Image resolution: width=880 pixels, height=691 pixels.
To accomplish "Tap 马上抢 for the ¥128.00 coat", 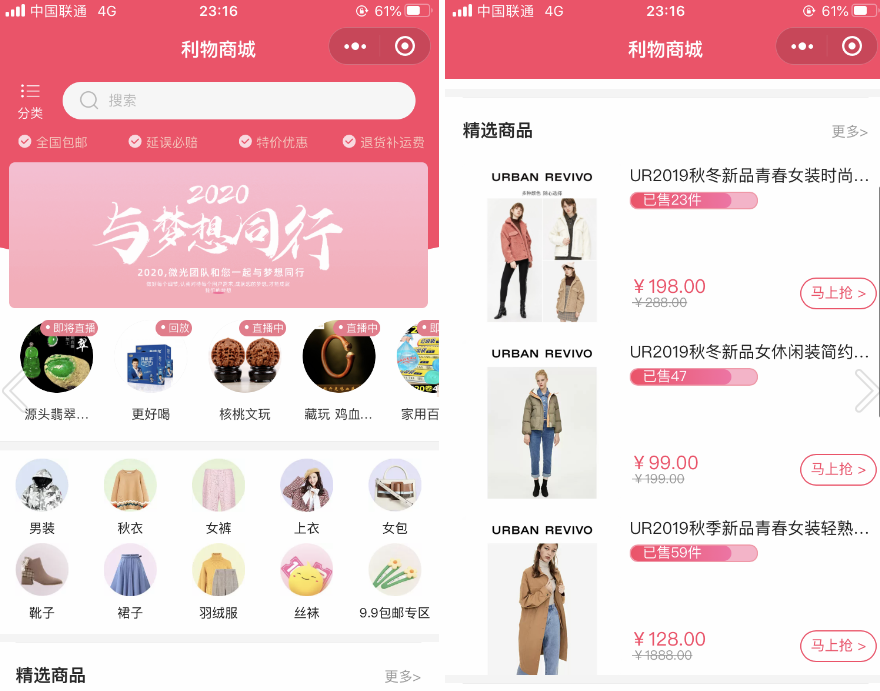I will tap(838, 646).
